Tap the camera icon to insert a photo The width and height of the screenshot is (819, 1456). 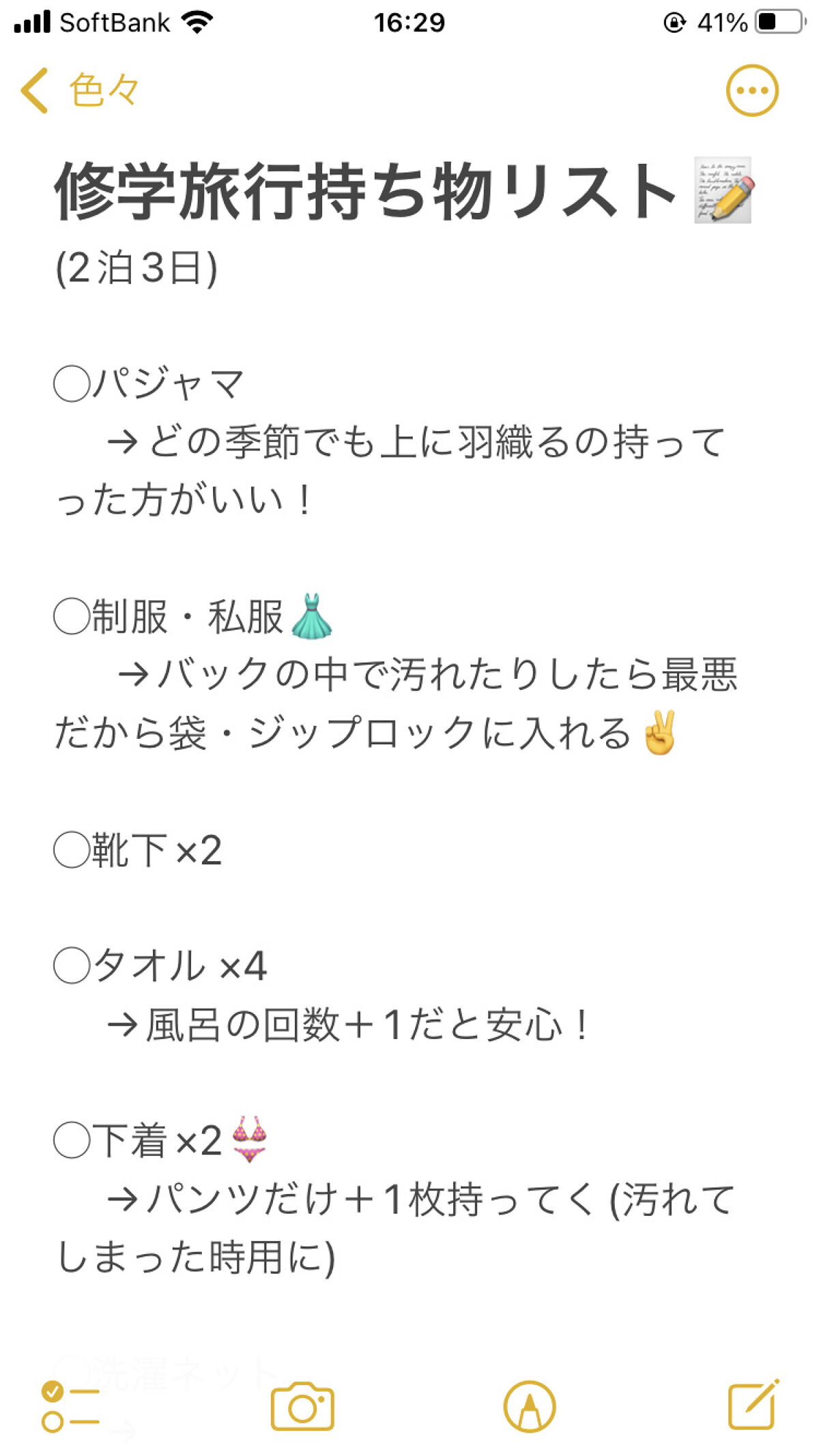[x=302, y=1408]
